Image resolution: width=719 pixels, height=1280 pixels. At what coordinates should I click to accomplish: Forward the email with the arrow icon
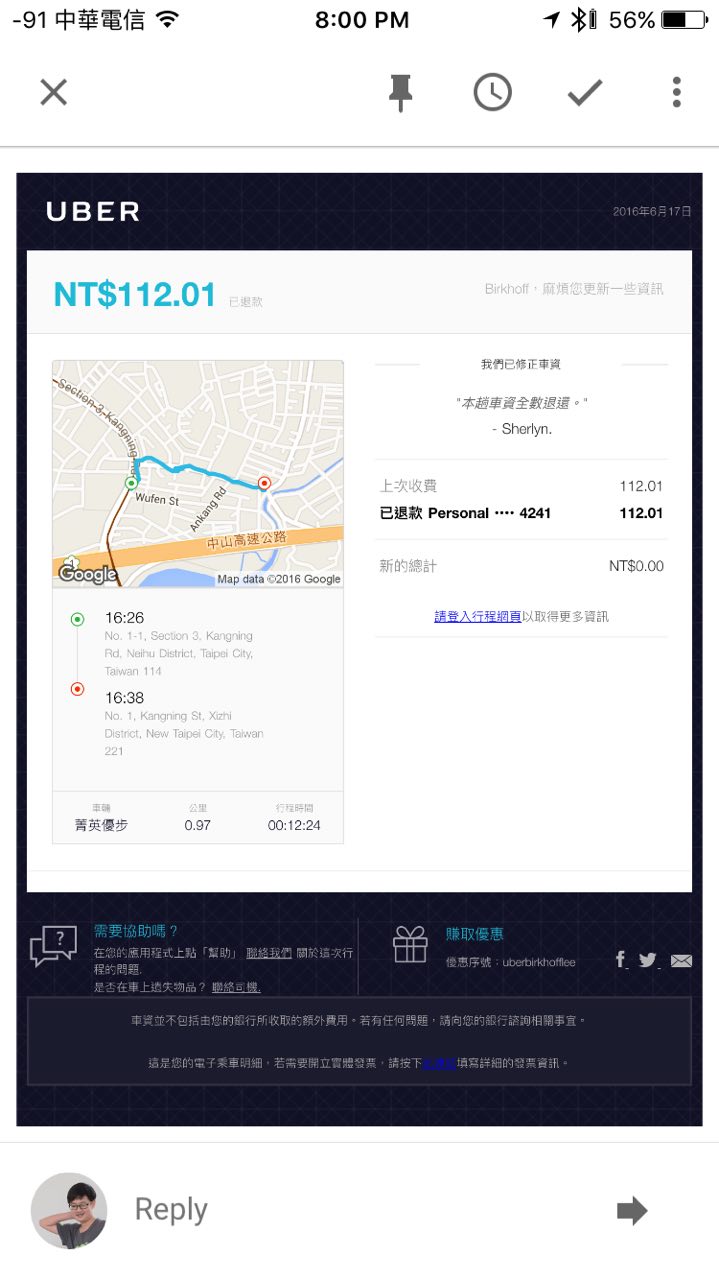(x=632, y=1211)
